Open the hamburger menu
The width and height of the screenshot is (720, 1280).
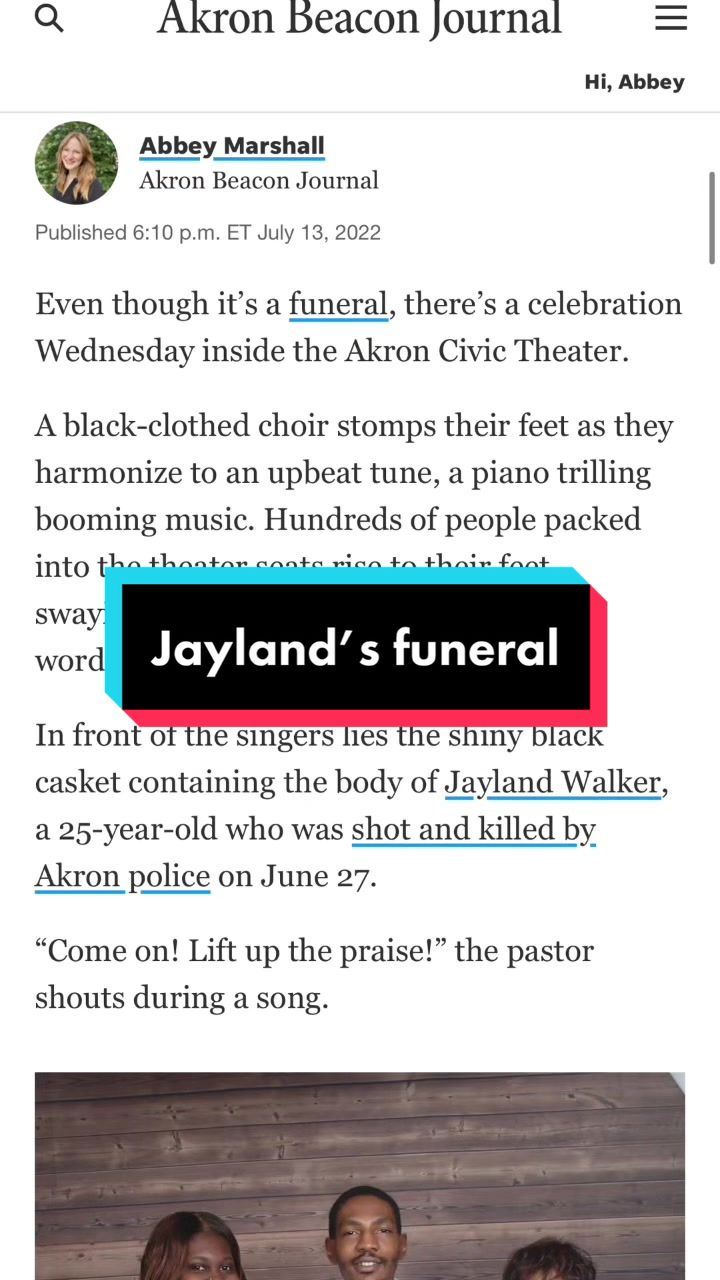[x=670, y=18]
